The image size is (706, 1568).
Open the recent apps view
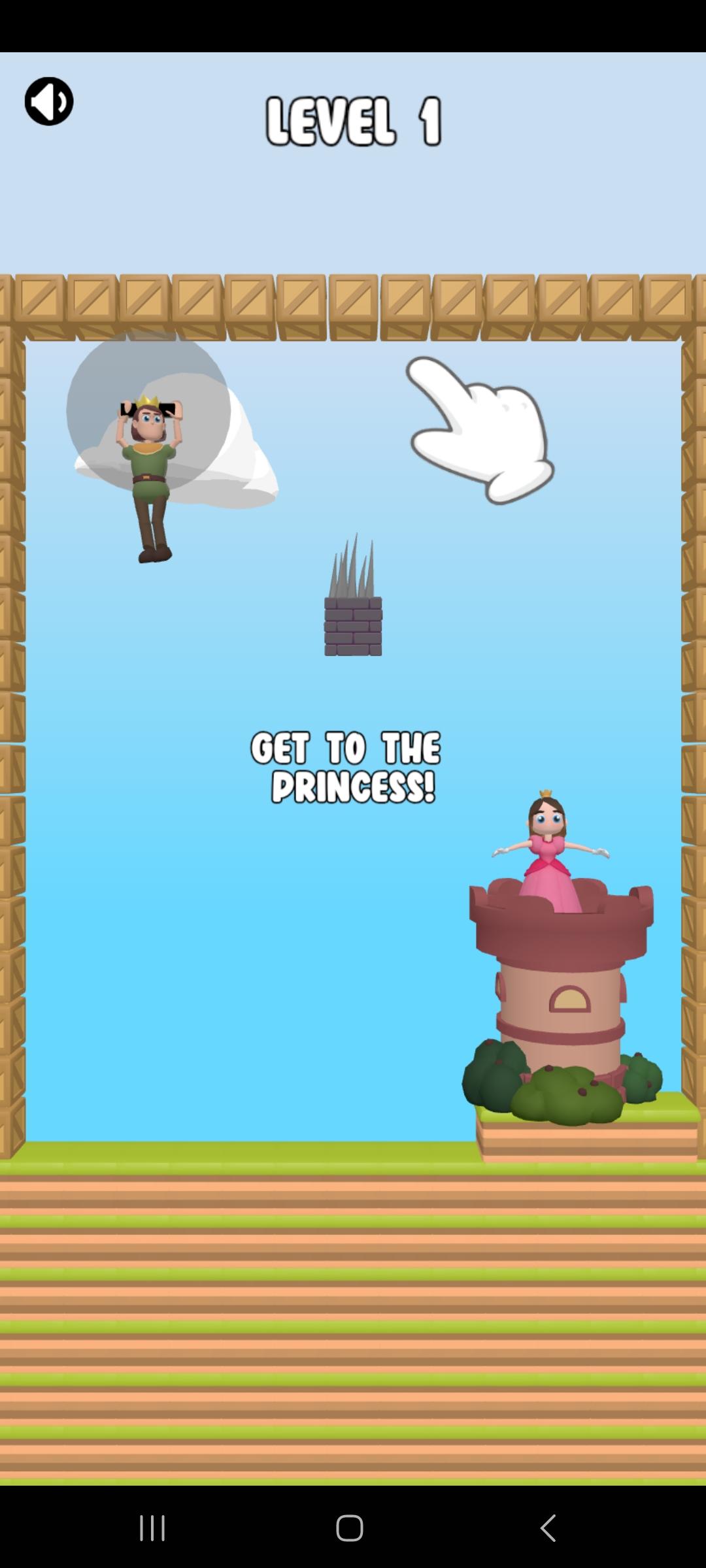(x=152, y=1527)
